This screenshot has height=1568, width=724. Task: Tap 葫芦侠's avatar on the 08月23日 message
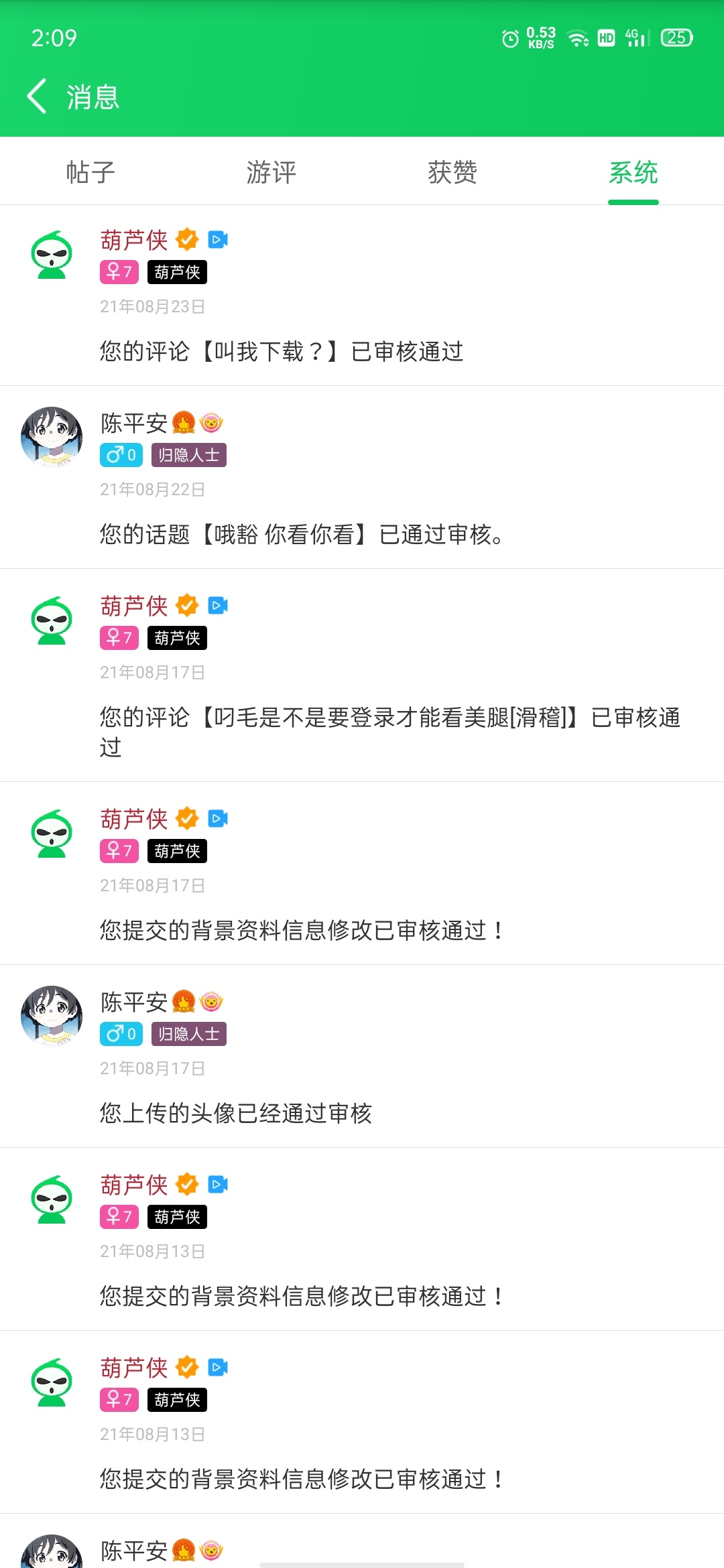pyautogui.click(x=52, y=255)
